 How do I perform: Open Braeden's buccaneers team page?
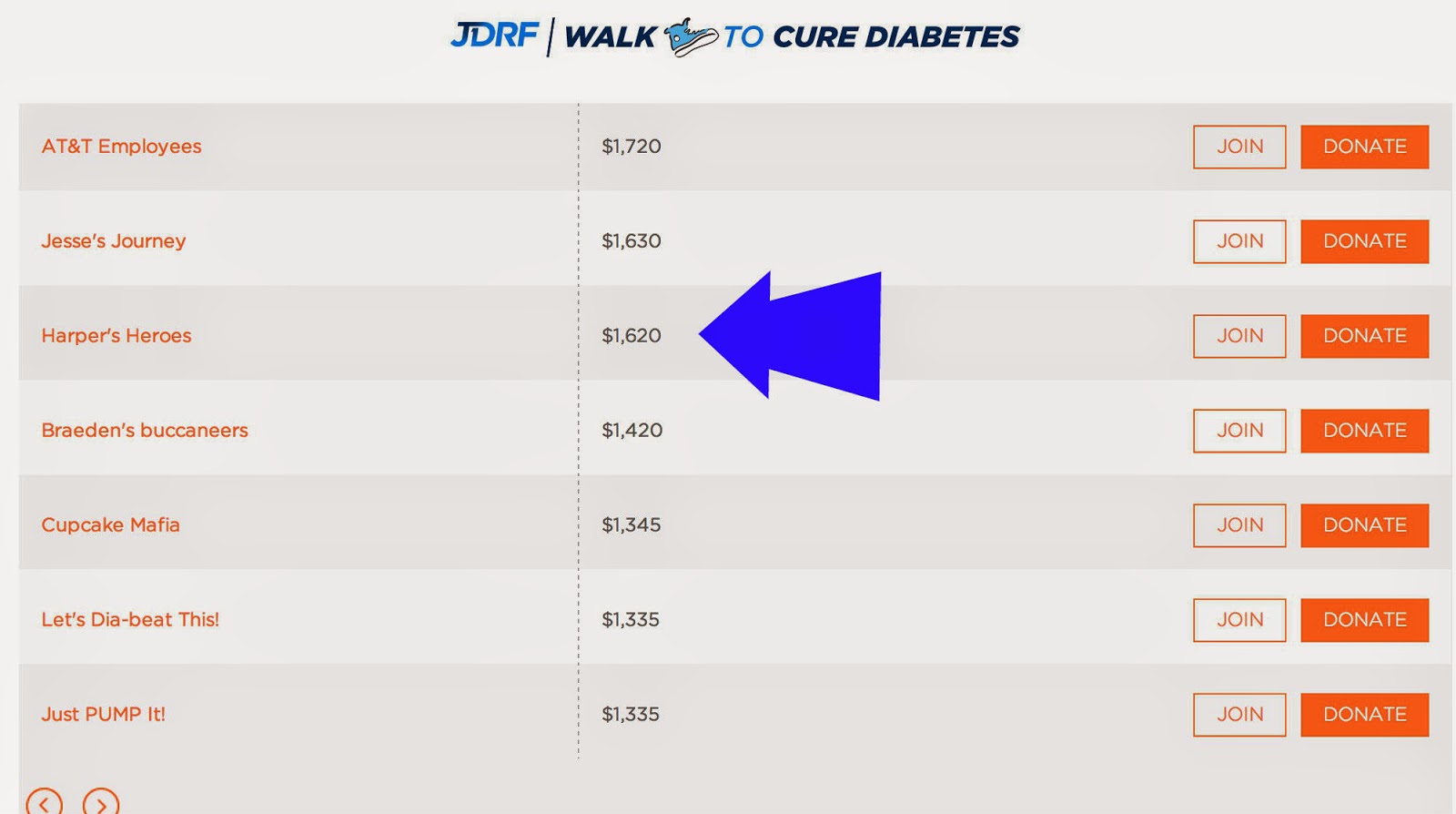[145, 431]
